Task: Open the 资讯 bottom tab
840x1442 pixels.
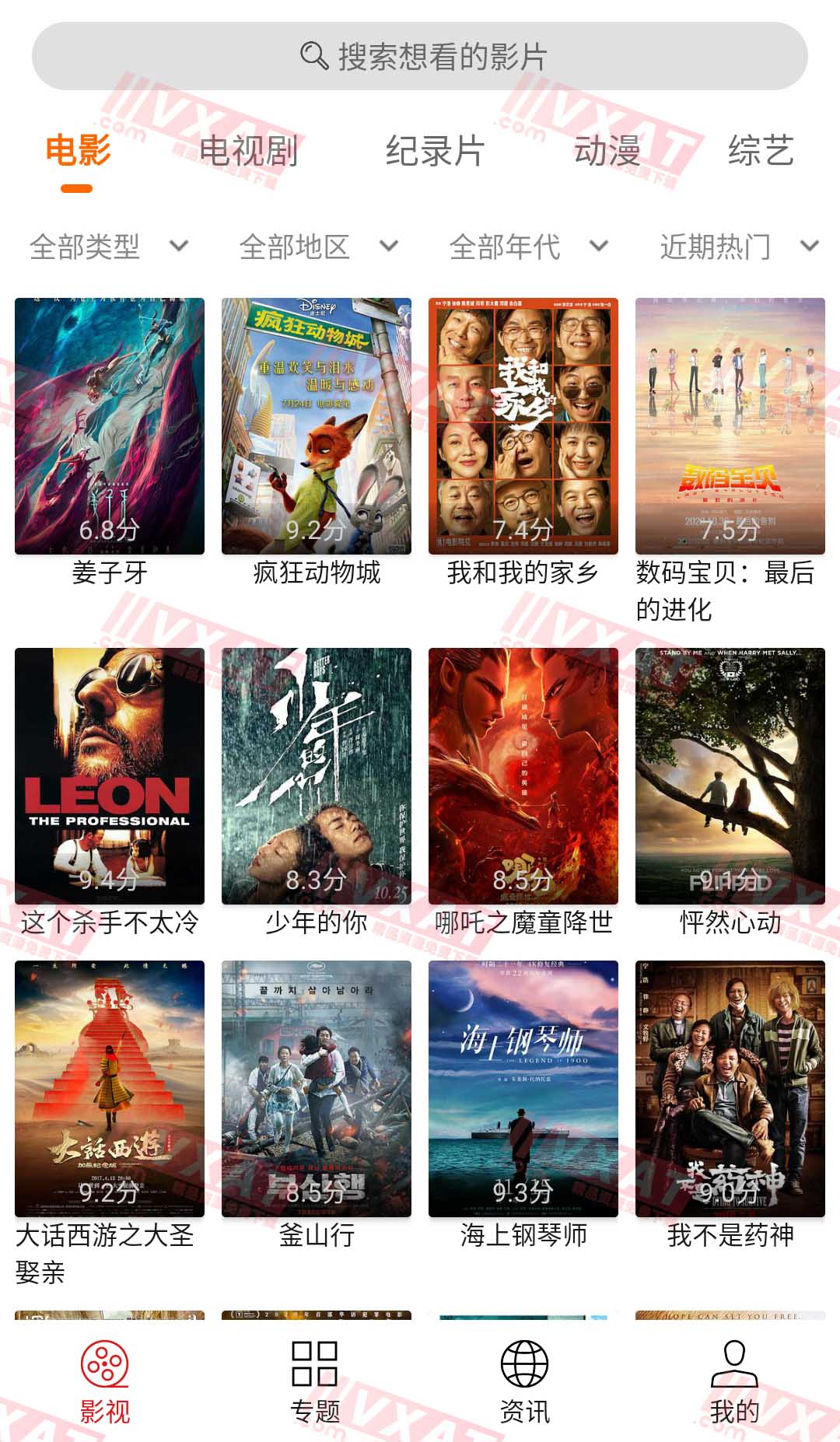Action: (x=524, y=1381)
